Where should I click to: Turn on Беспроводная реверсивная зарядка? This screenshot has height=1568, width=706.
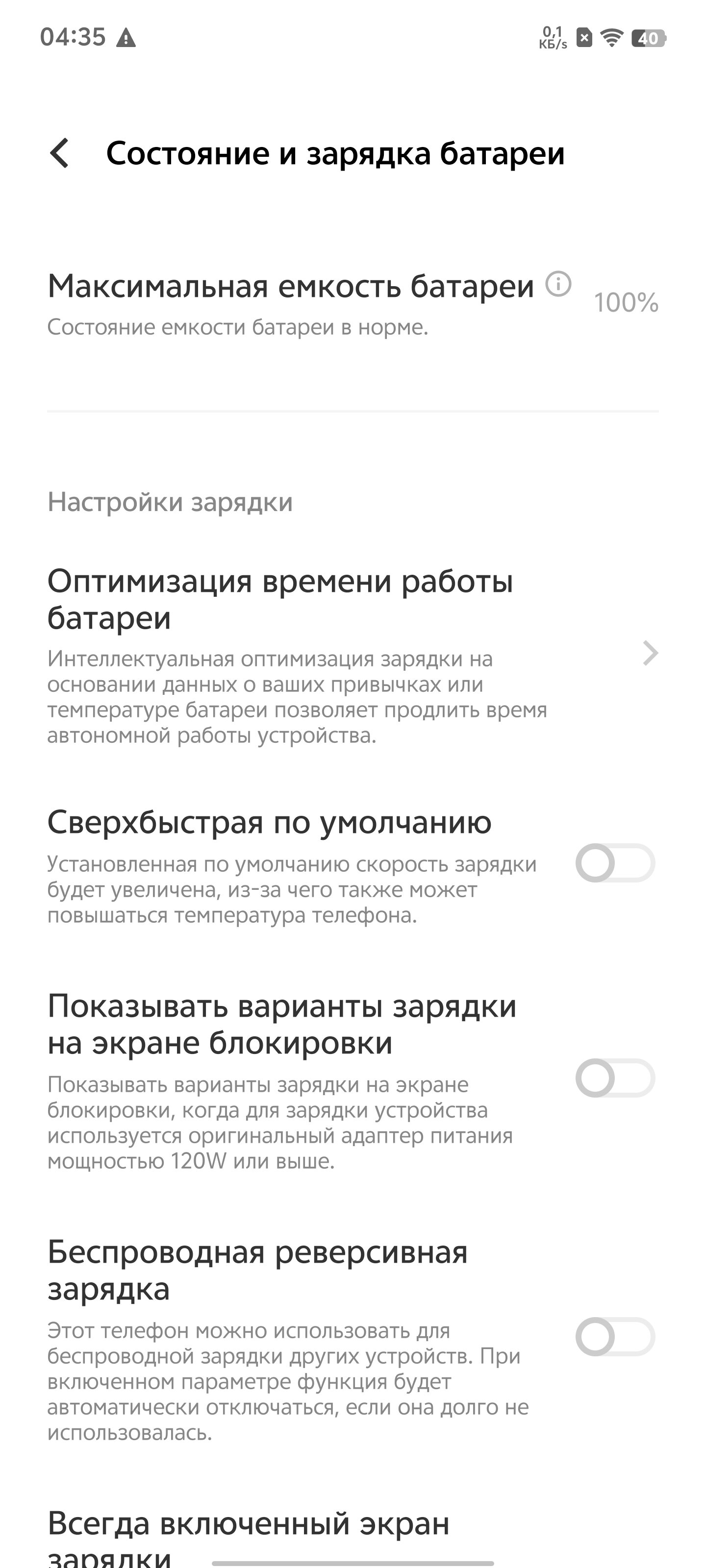615,1337
